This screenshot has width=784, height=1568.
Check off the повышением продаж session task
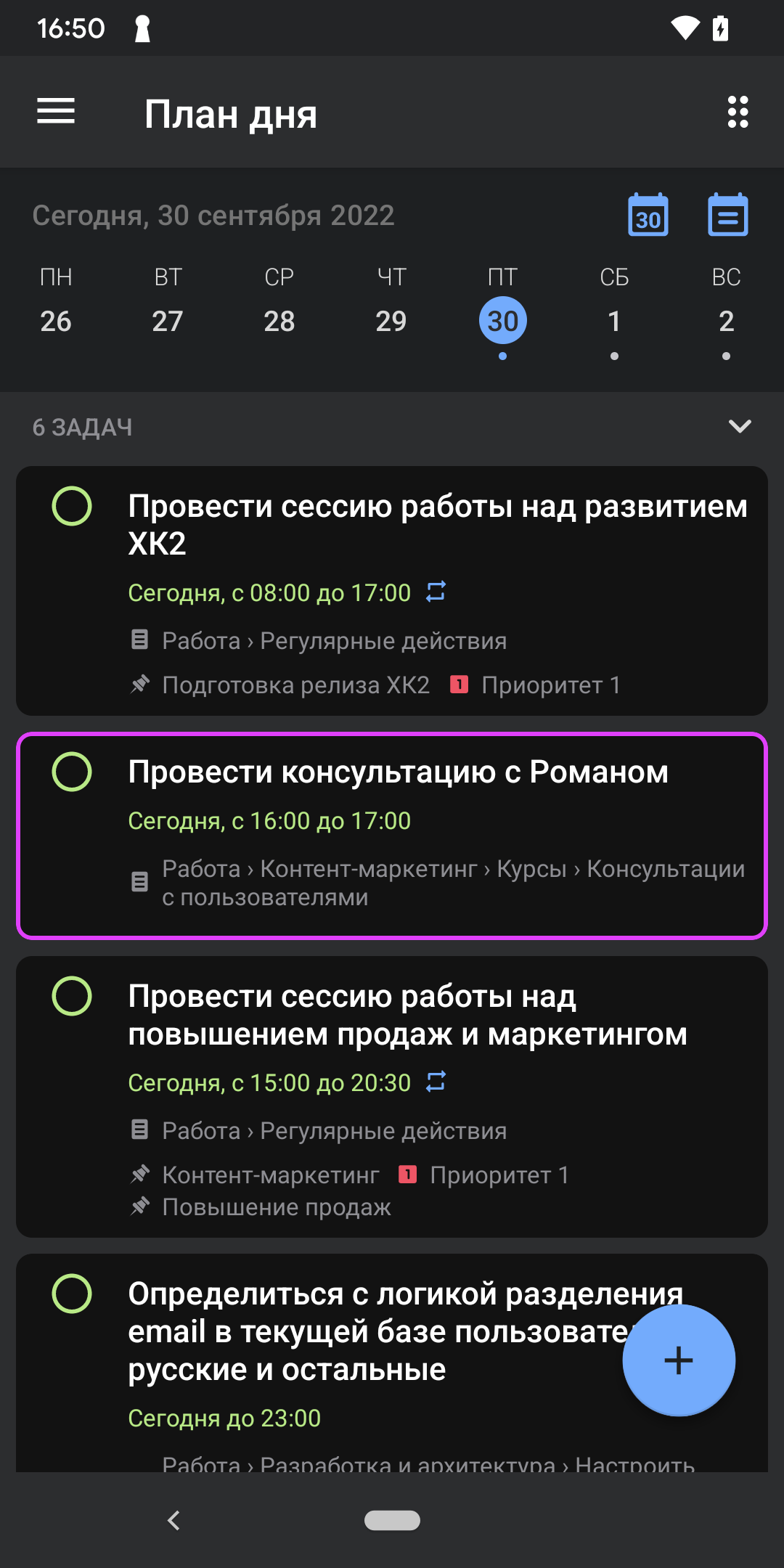[72, 995]
